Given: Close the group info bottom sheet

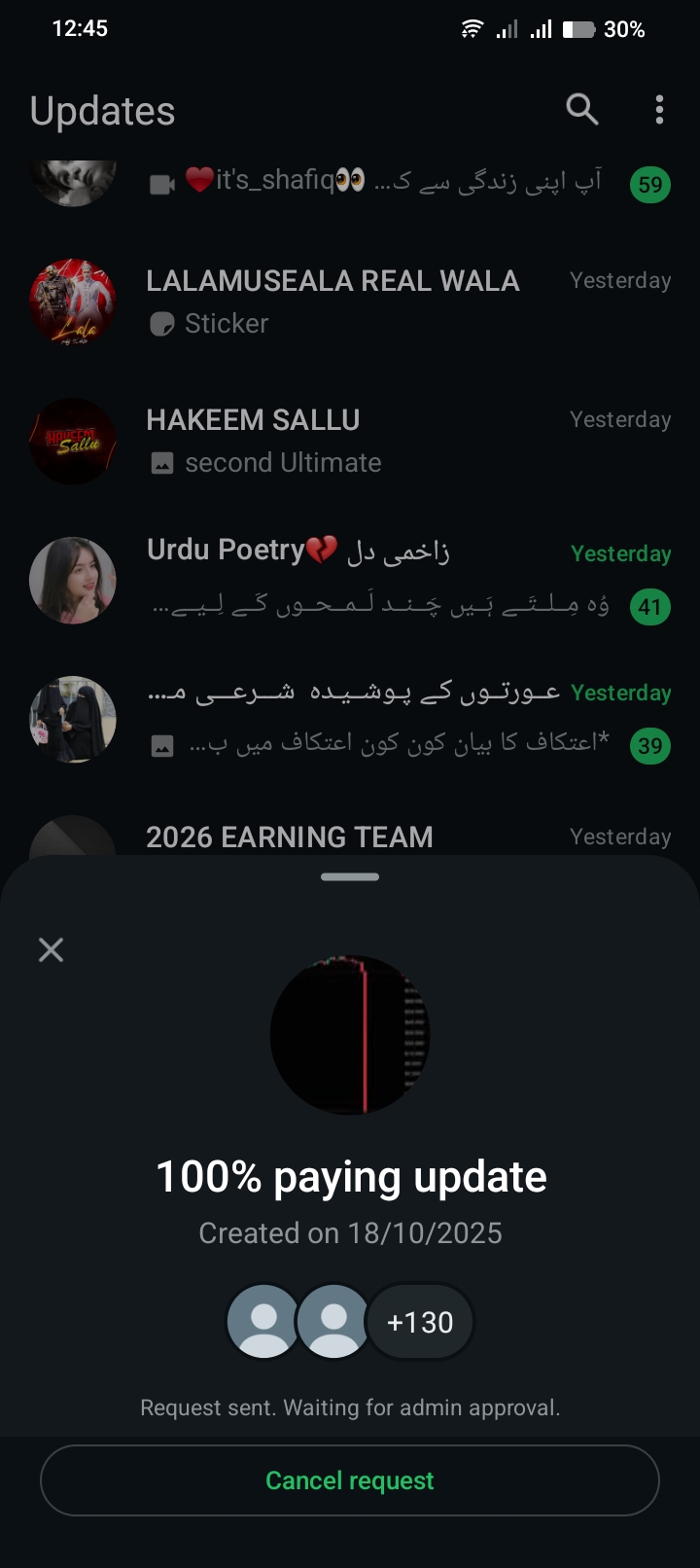Looking at the screenshot, I should click(51, 949).
